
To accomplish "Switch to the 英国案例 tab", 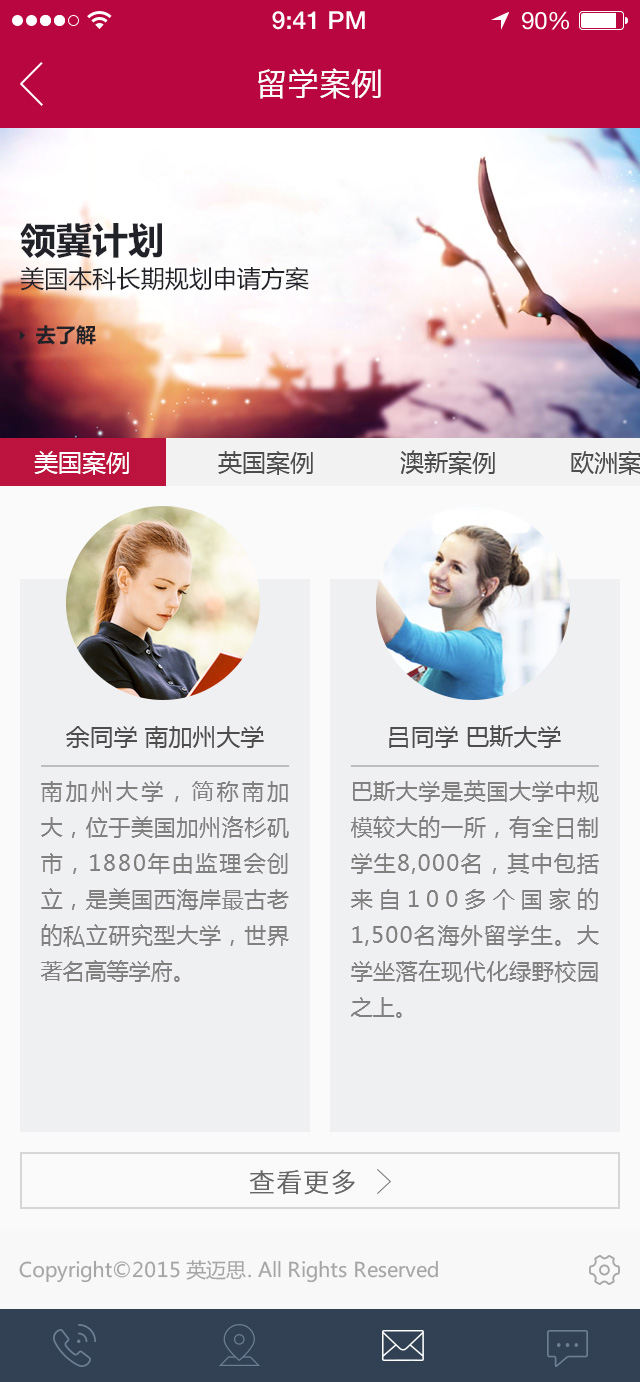I will point(266,463).
